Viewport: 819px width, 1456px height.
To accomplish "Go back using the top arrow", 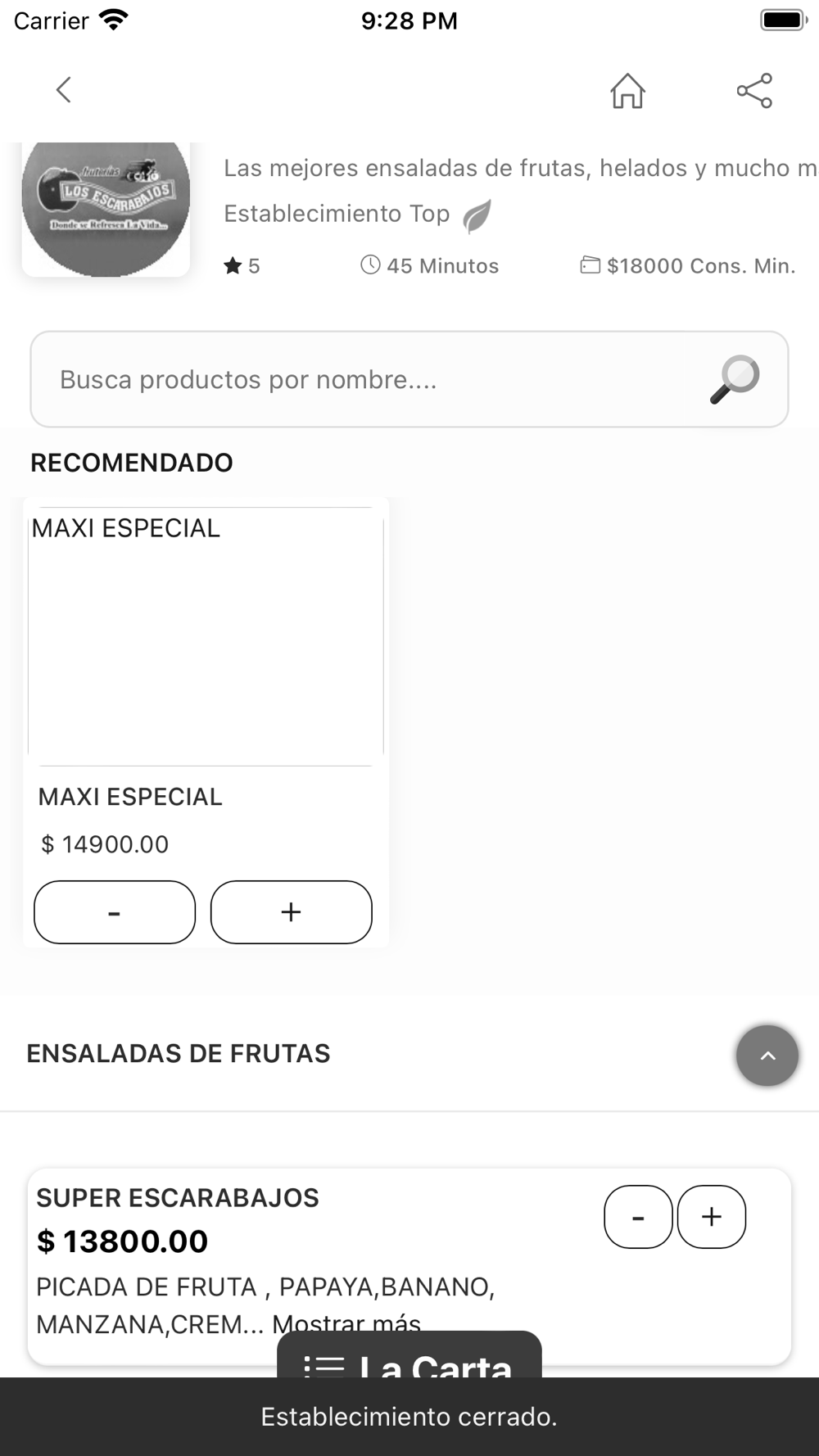I will click(64, 90).
